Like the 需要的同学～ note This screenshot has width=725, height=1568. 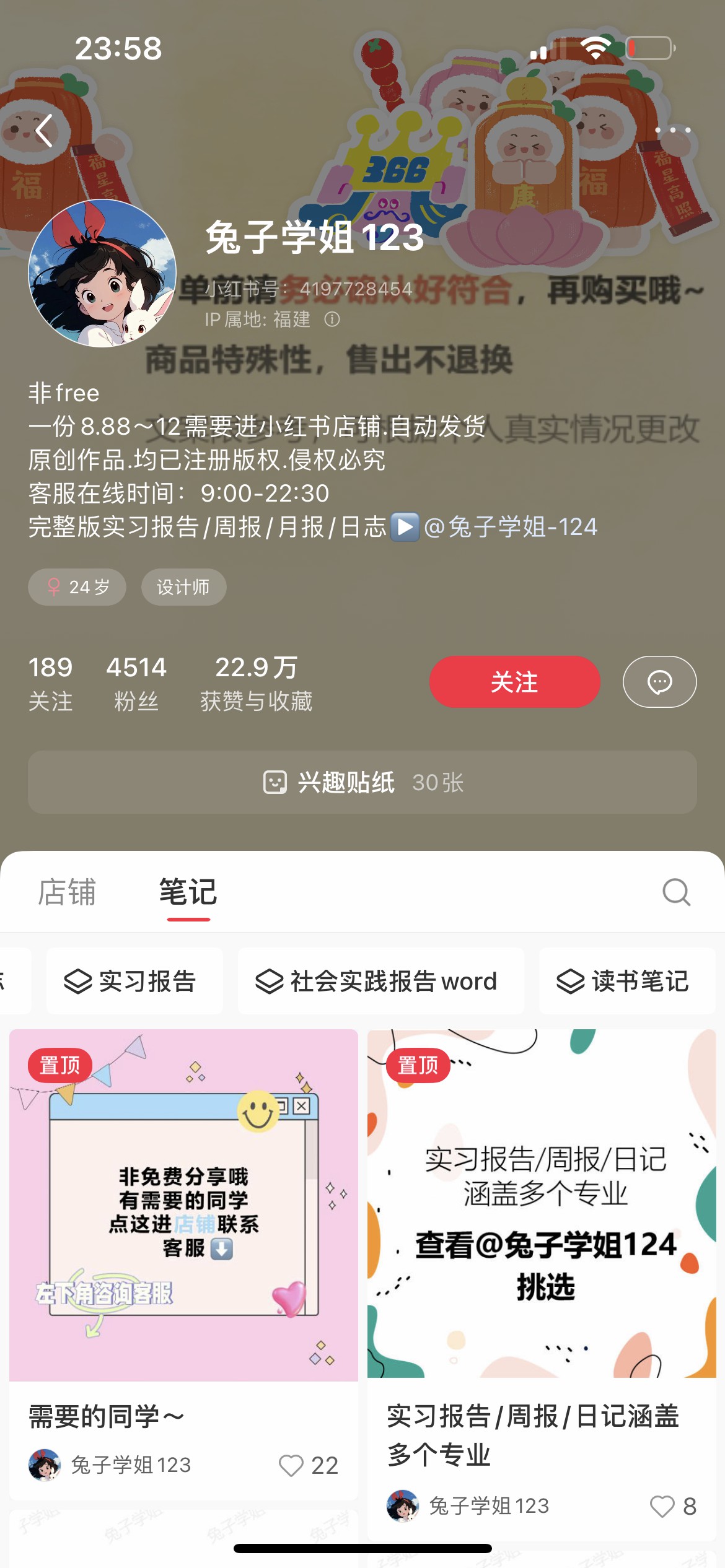pyautogui.click(x=291, y=1465)
